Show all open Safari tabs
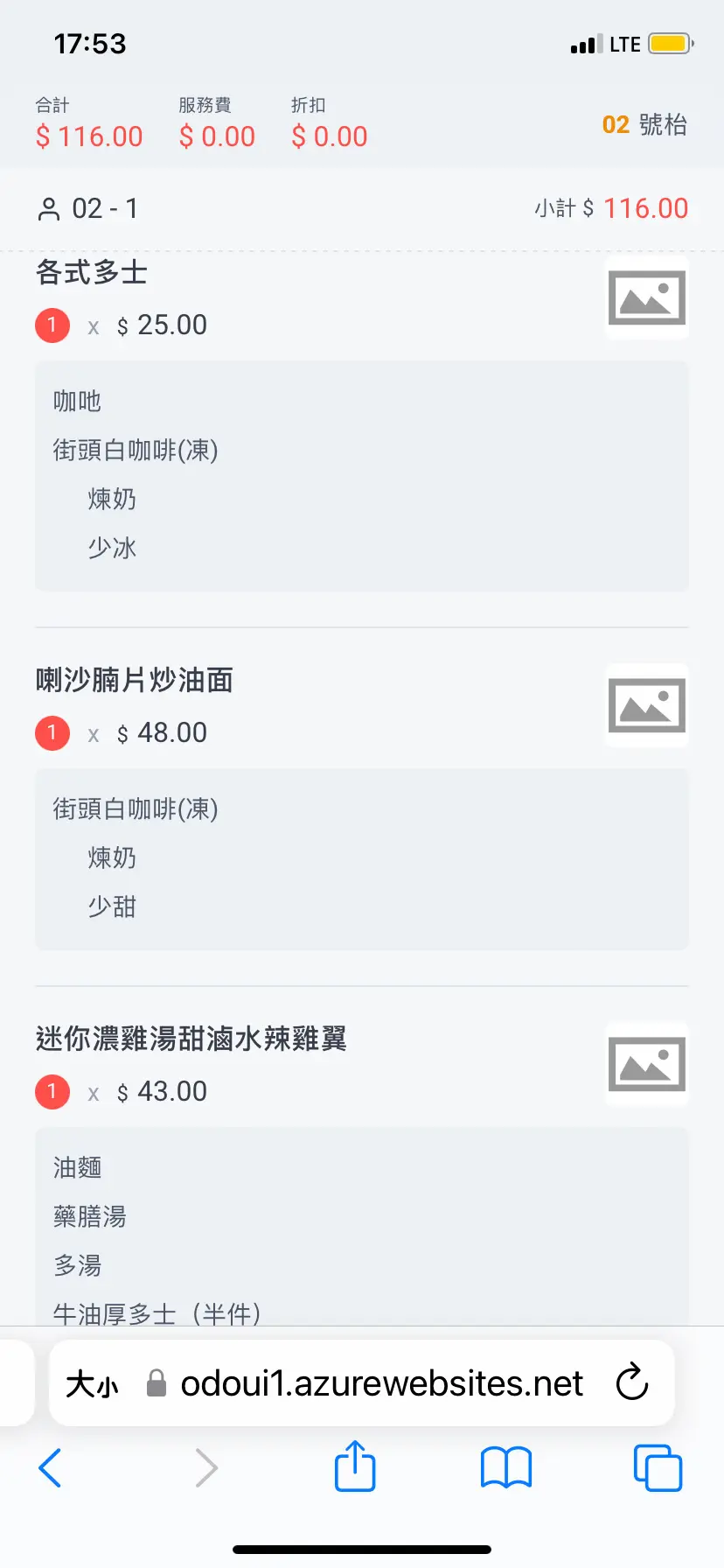Screen dimensions: 724x1568 click(658, 1467)
